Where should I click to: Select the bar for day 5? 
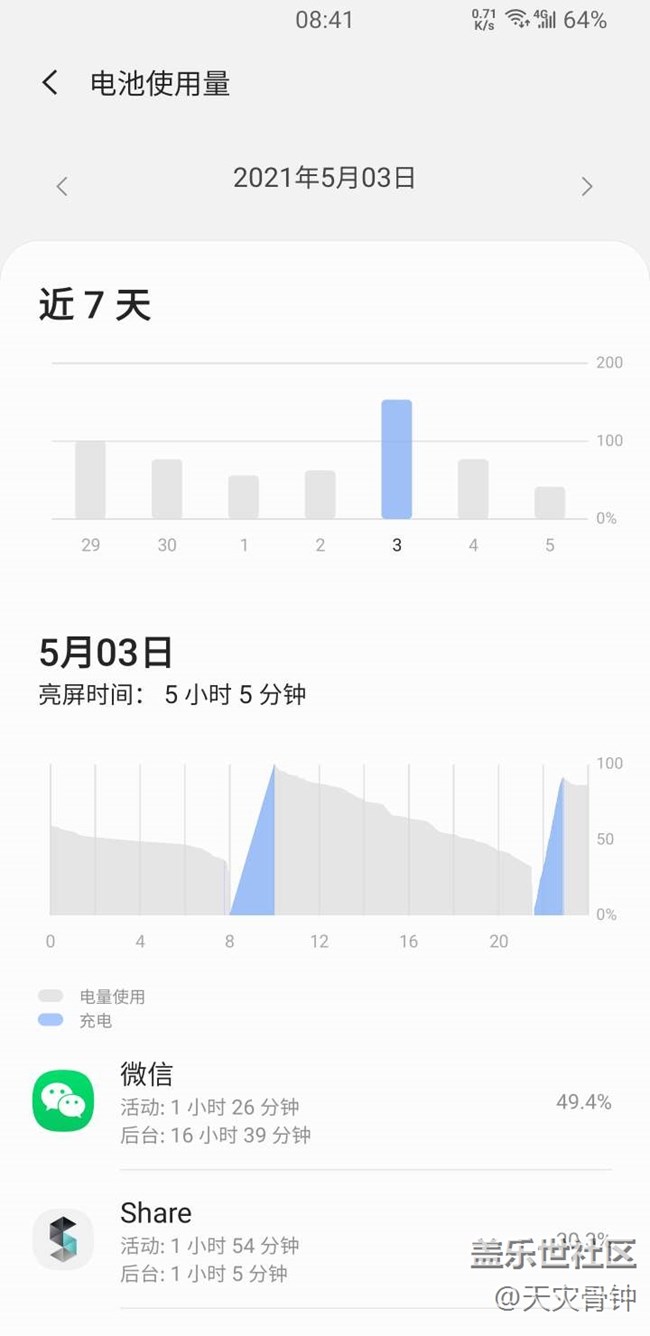550,503
